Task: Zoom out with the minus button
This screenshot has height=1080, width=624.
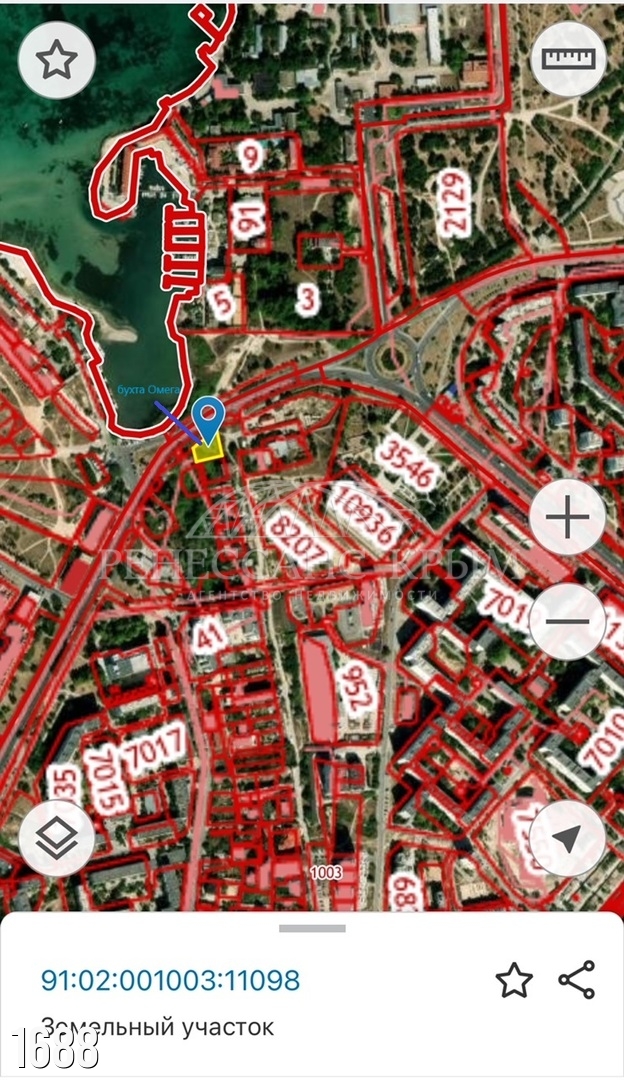Action: click(568, 620)
